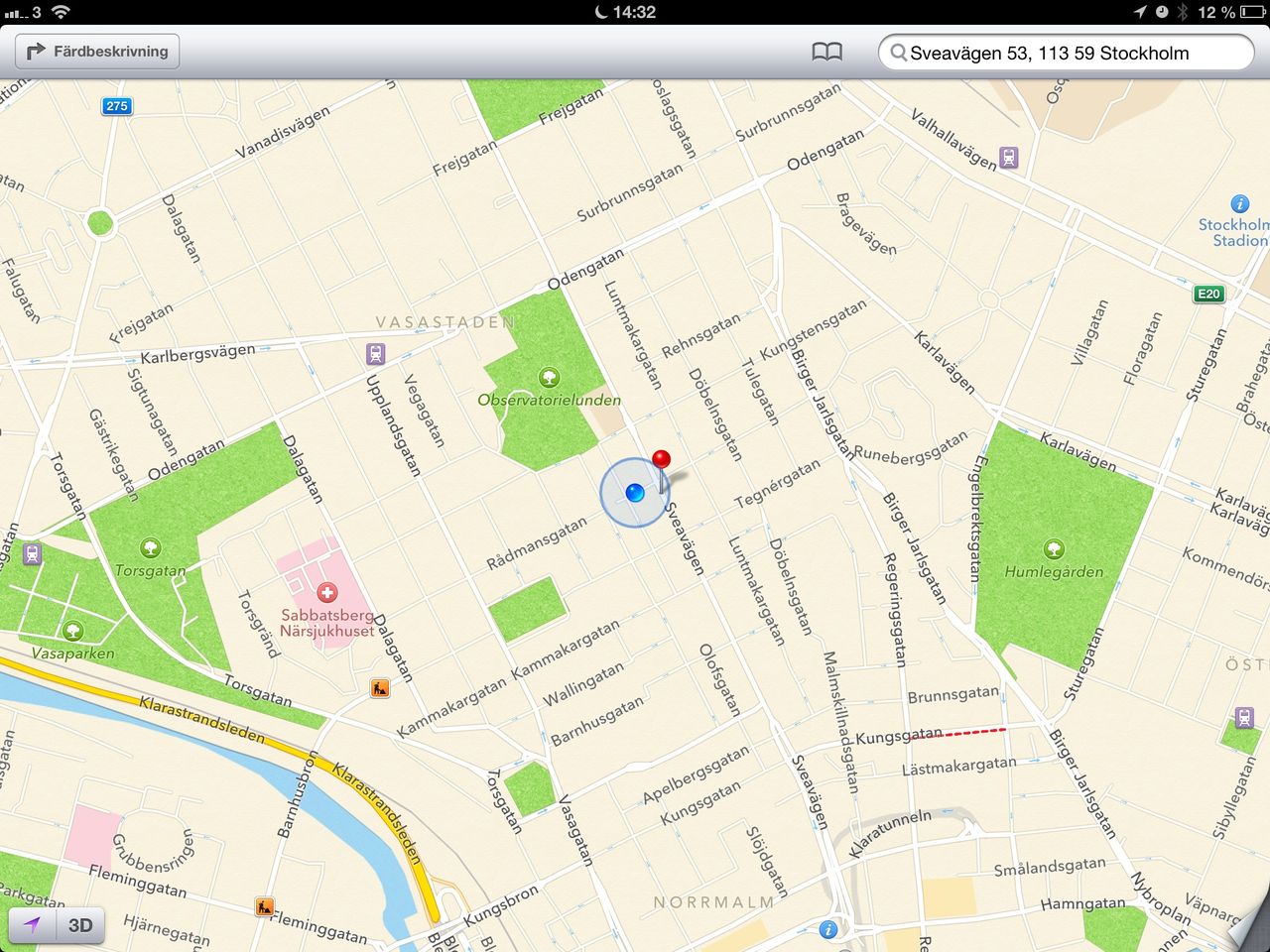Open the page curl map options
The height and width of the screenshot is (952, 1270).
point(1248,930)
